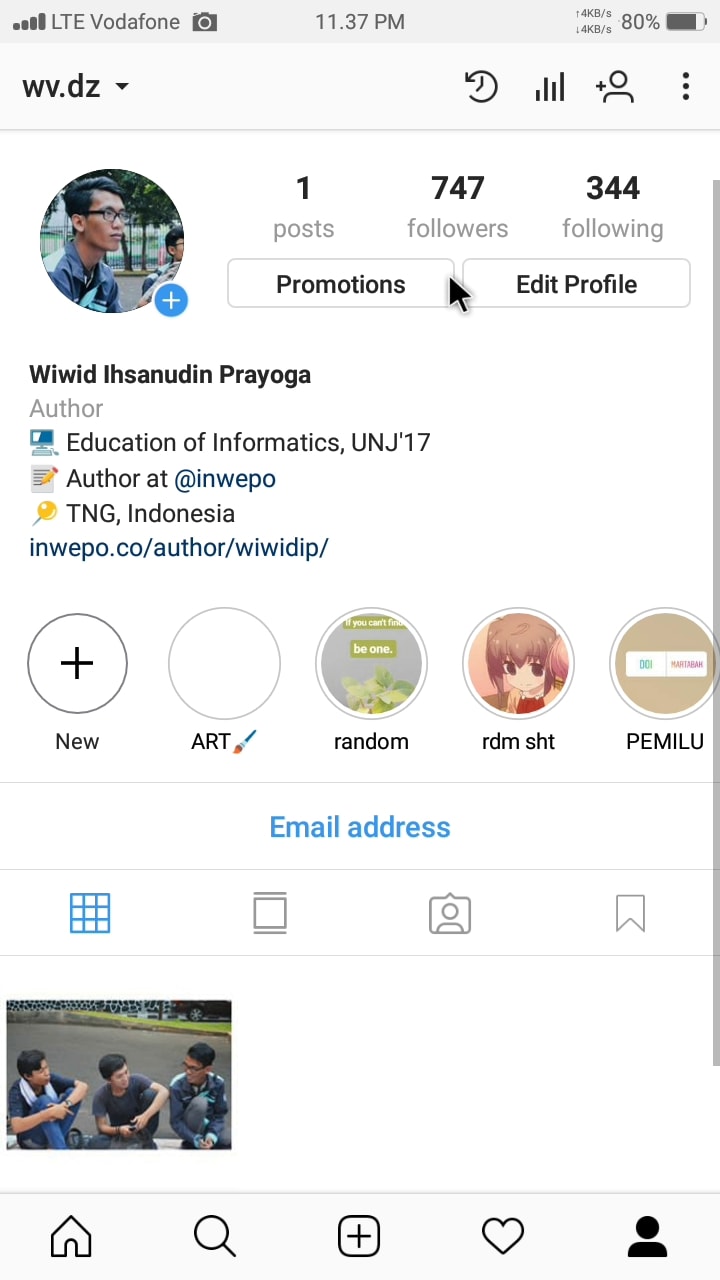The height and width of the screenshot is (1280, 720).
Task: Open the inwepo.co/author/wiwidip/ link
Action: 179,548
